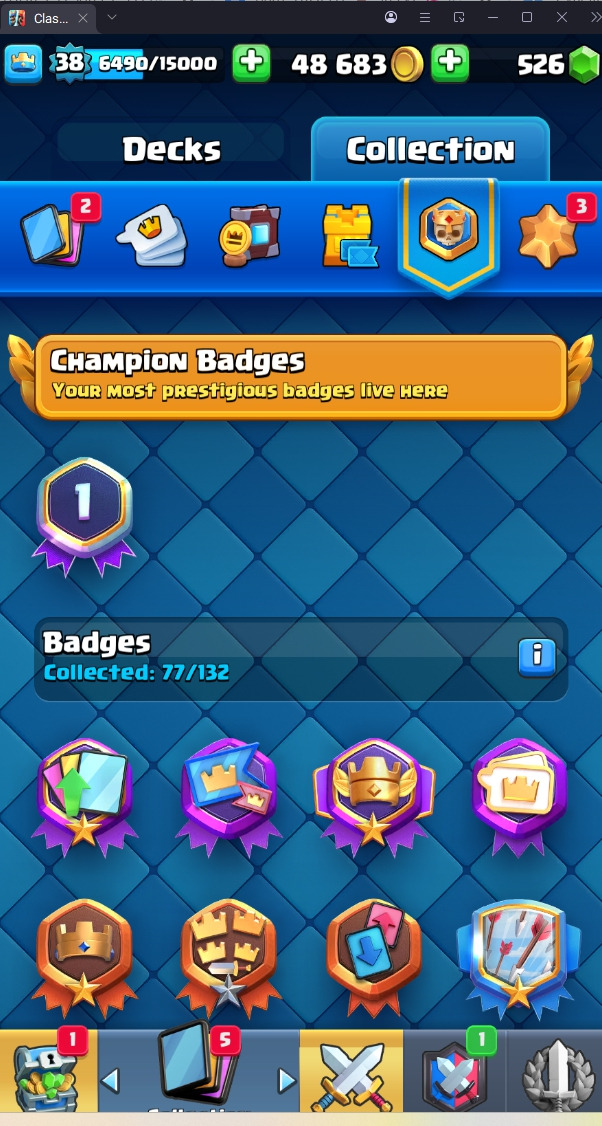Tap the green plus next to experience bar
This screenshot has width=602, height=1126.
point(251,63)
